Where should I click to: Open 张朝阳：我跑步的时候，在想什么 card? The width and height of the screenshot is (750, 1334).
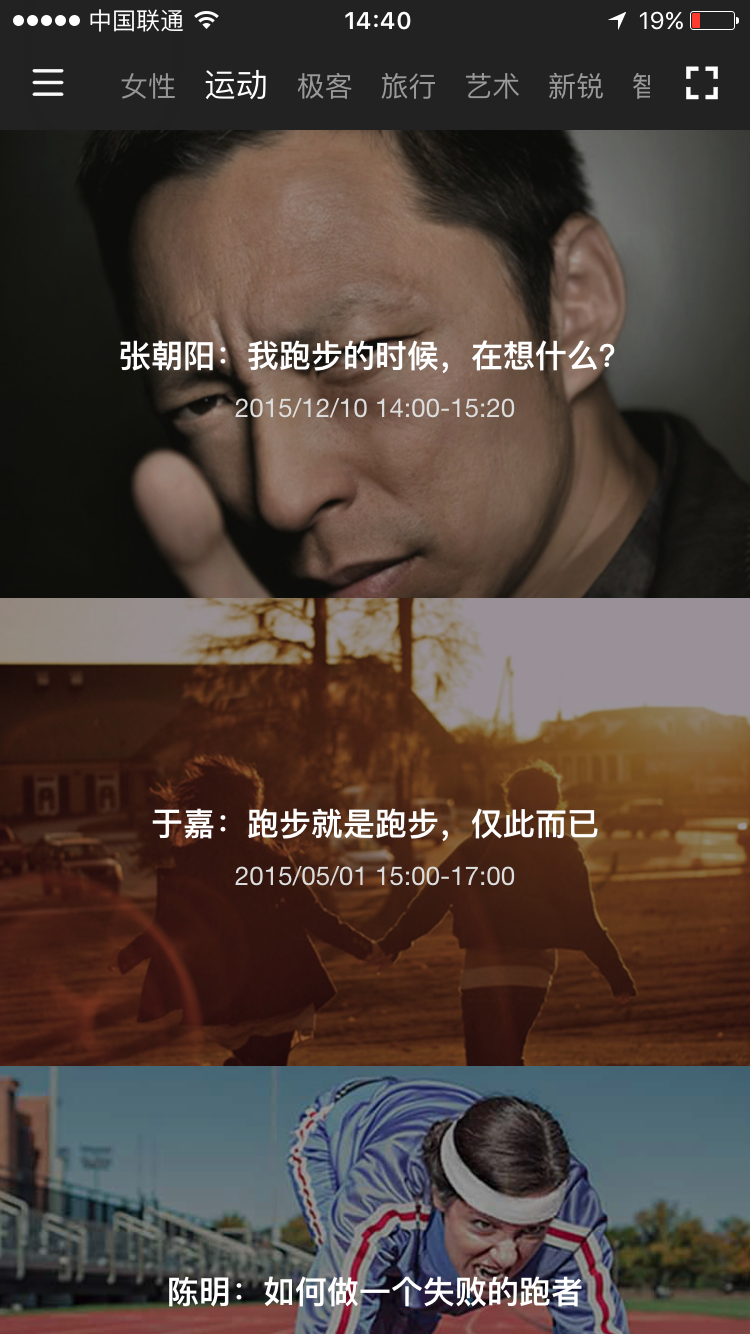[x=375, y=365]
